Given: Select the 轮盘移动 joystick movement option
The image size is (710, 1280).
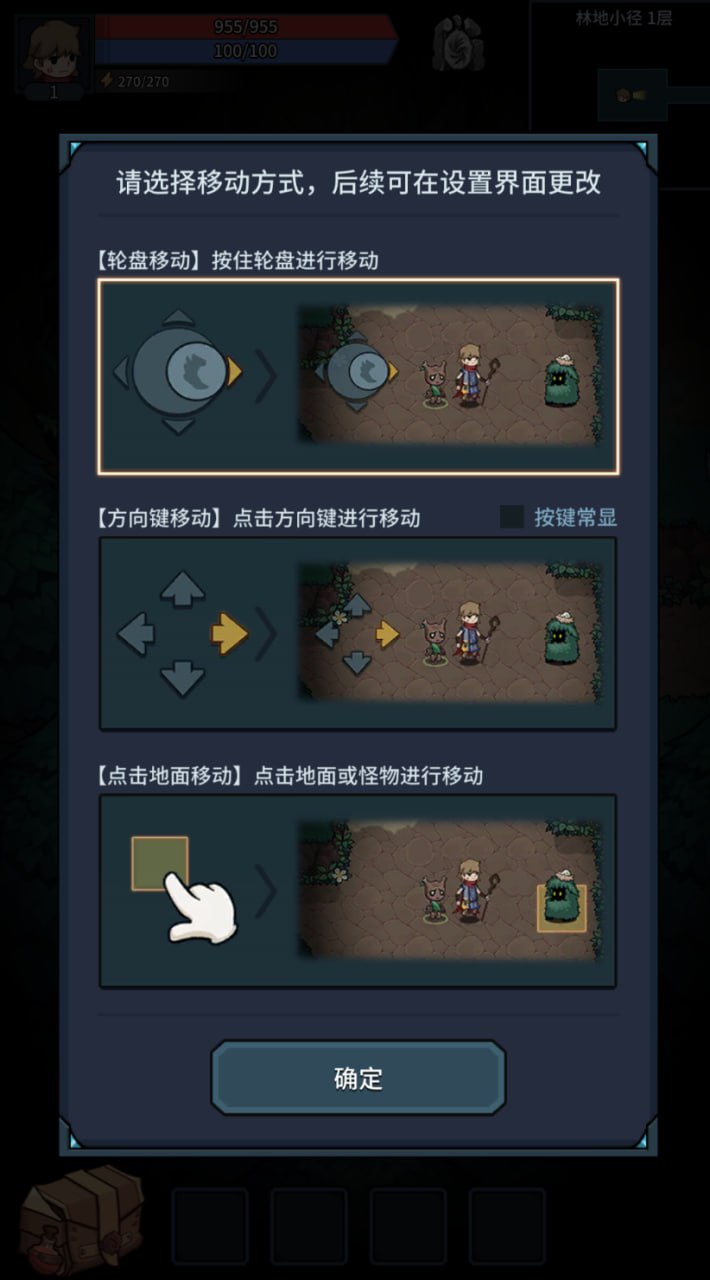Looking at the screenshot, I should 358,376.
